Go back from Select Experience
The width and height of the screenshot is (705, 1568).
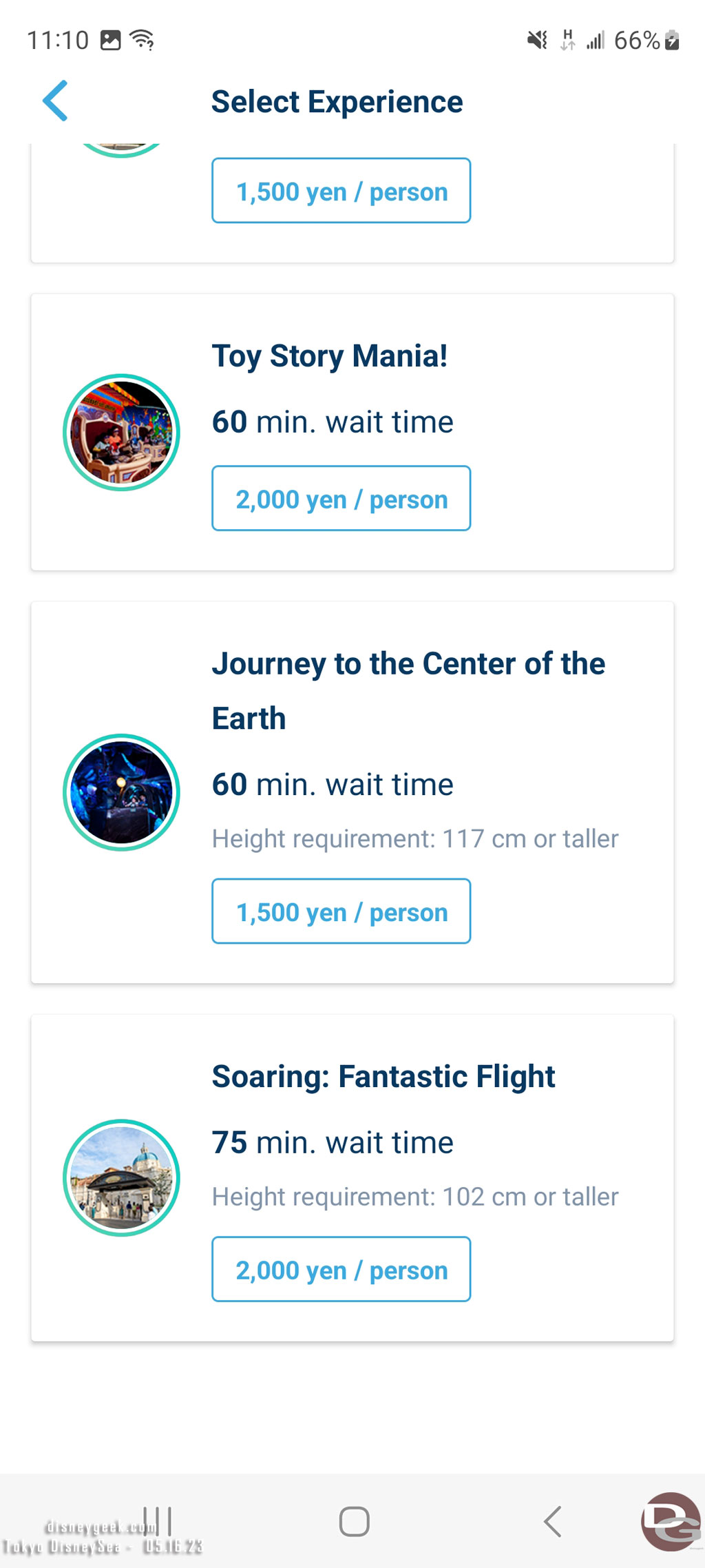tap(55, 101)
